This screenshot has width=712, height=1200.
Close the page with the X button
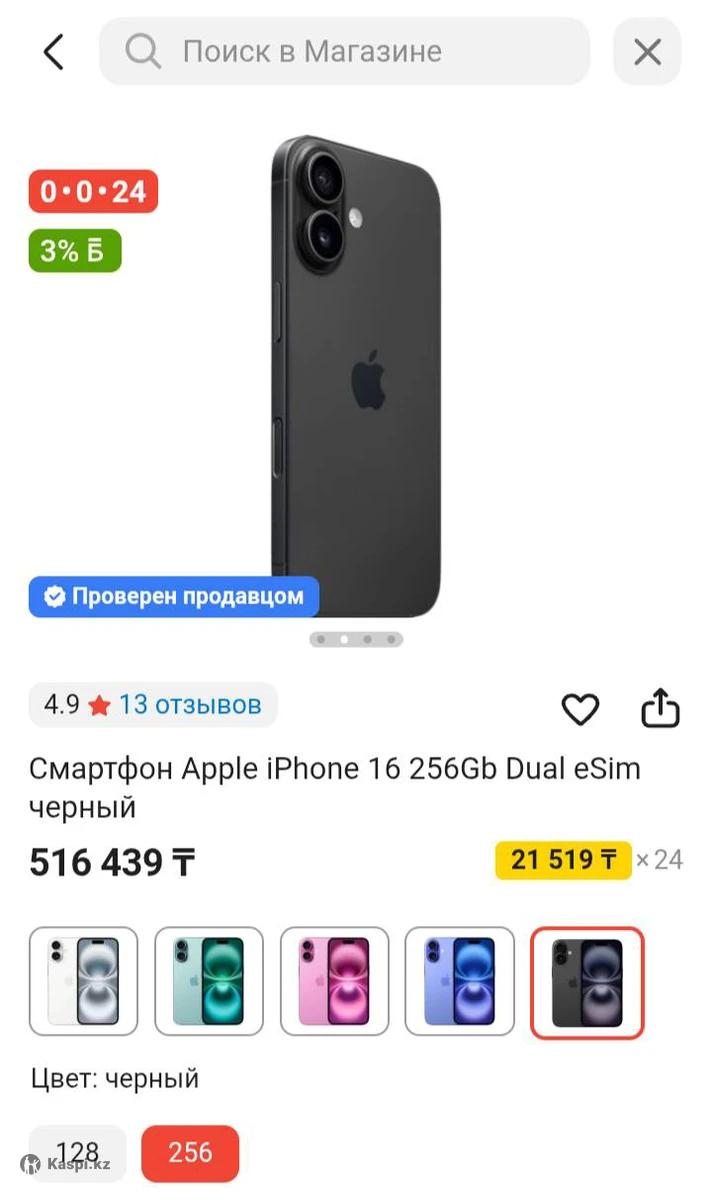click(647, 52)
